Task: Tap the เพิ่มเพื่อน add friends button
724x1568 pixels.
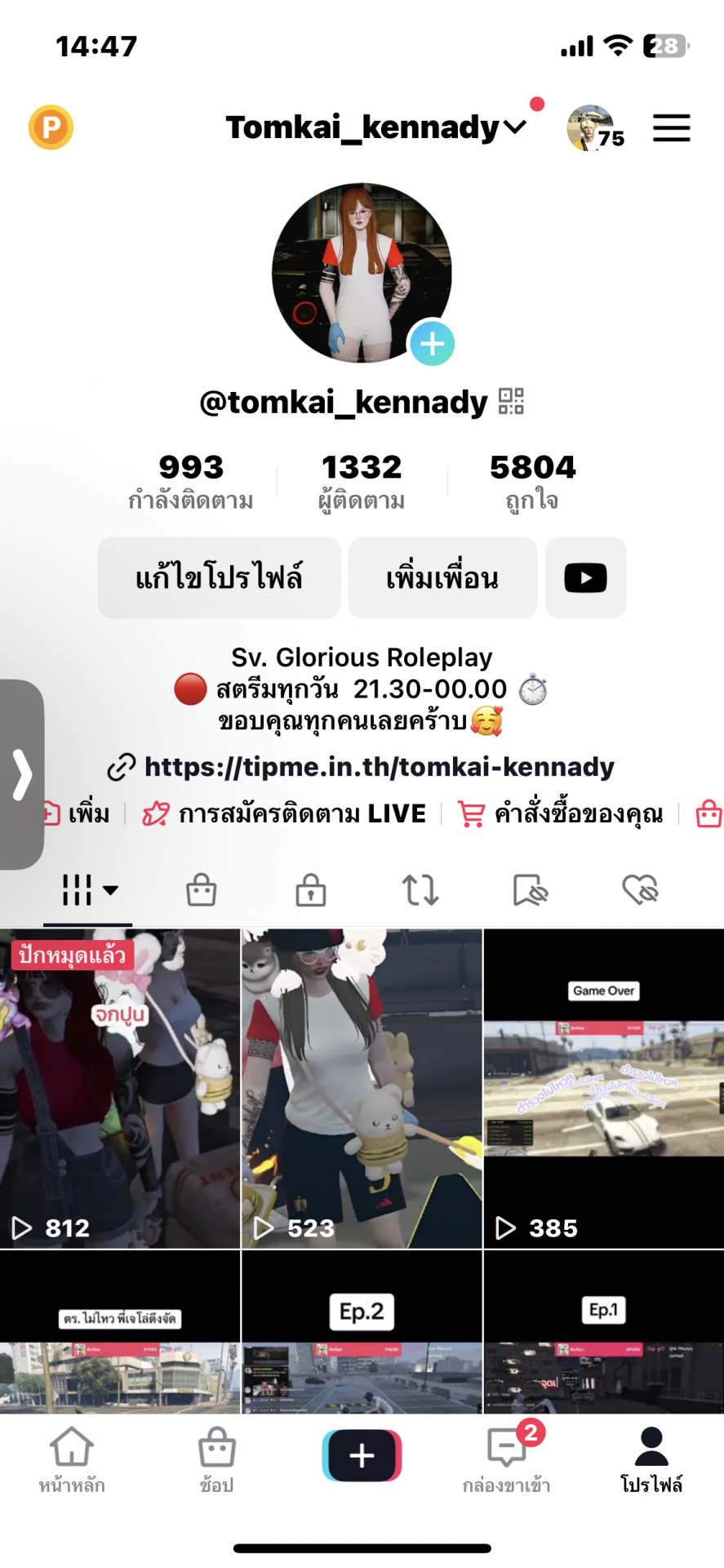Action: pos(442,577)
